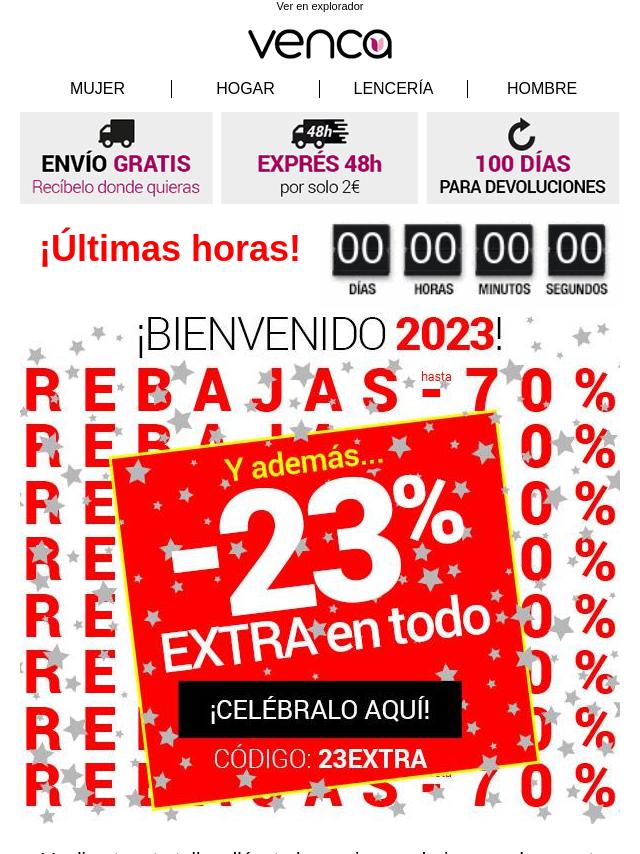Browse the LENCERÍA category
640x854 pixels.
pyautogui.click(x=393, y=89)
